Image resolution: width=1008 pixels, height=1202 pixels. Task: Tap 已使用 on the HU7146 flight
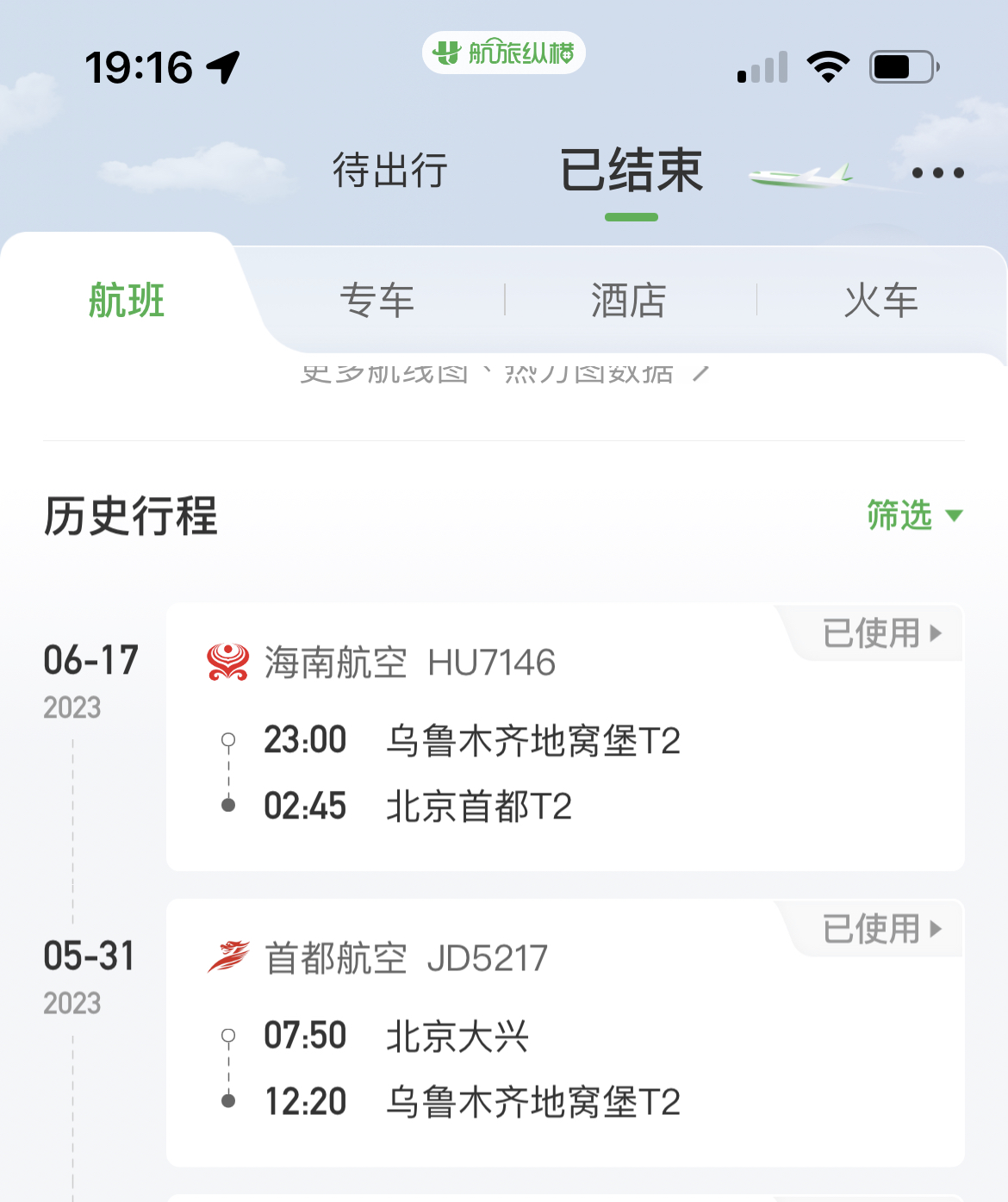tap(881, 633)
